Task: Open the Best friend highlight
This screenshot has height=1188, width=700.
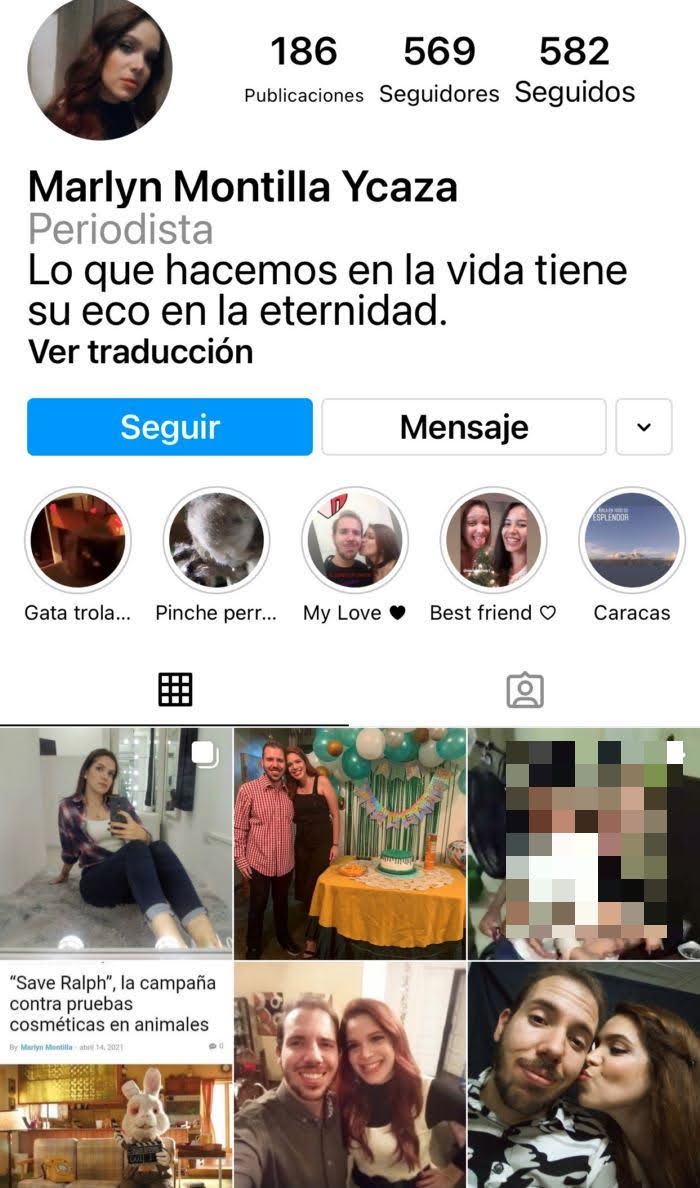Action: tap(493, 541)
